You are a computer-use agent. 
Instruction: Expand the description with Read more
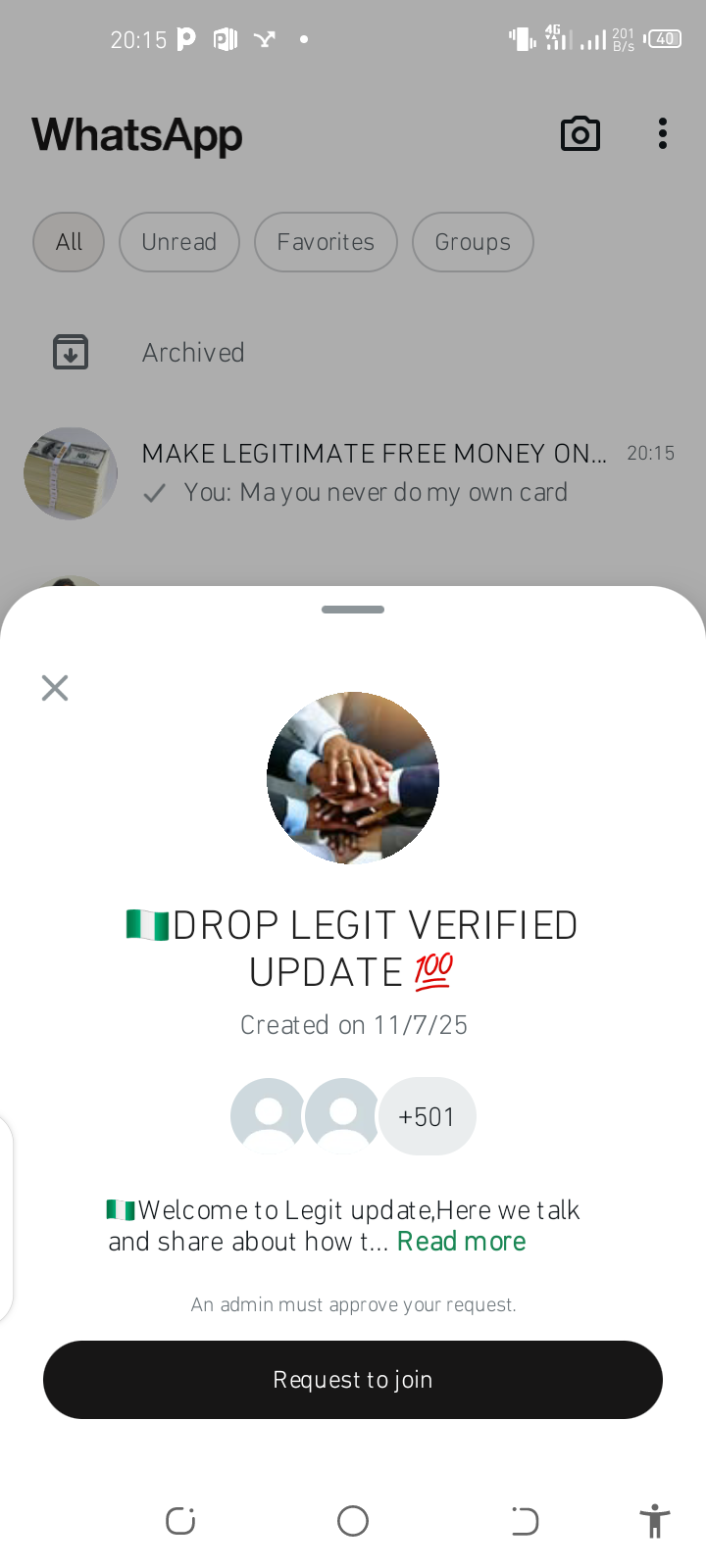click(461, 1242)
